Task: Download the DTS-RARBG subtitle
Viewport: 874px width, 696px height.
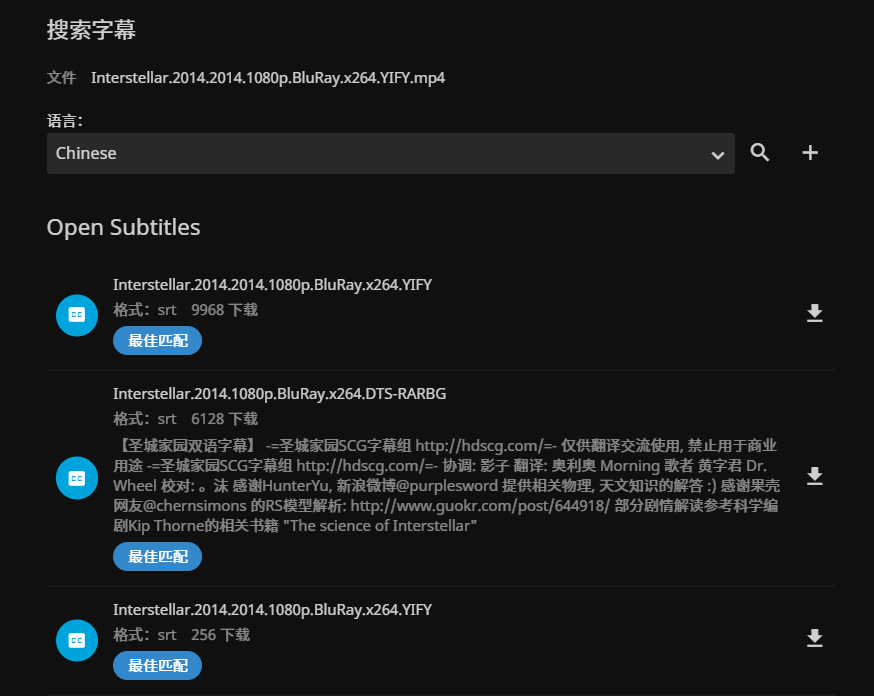Action: (x=815, y=477)
